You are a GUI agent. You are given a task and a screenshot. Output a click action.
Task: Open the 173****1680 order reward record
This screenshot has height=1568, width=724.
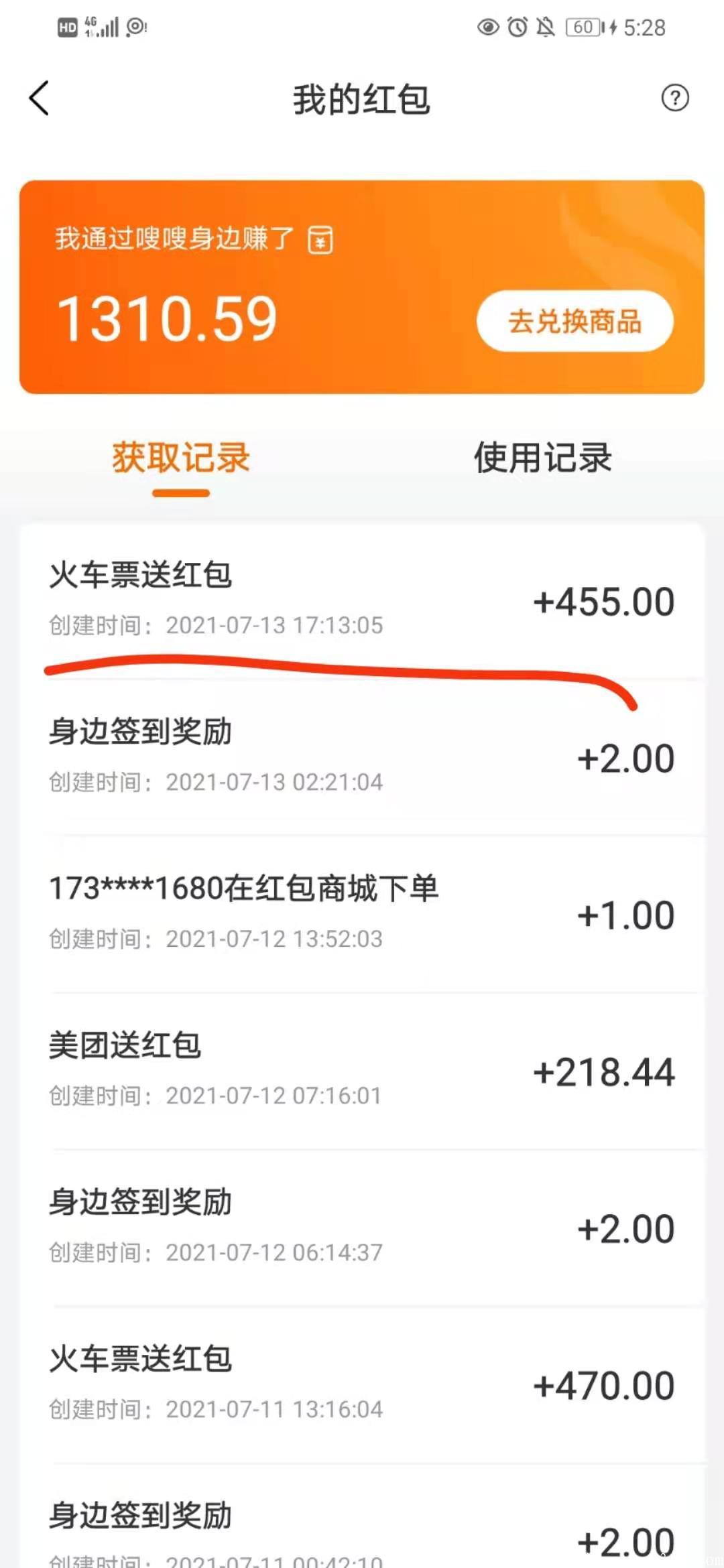click(362, 911)
